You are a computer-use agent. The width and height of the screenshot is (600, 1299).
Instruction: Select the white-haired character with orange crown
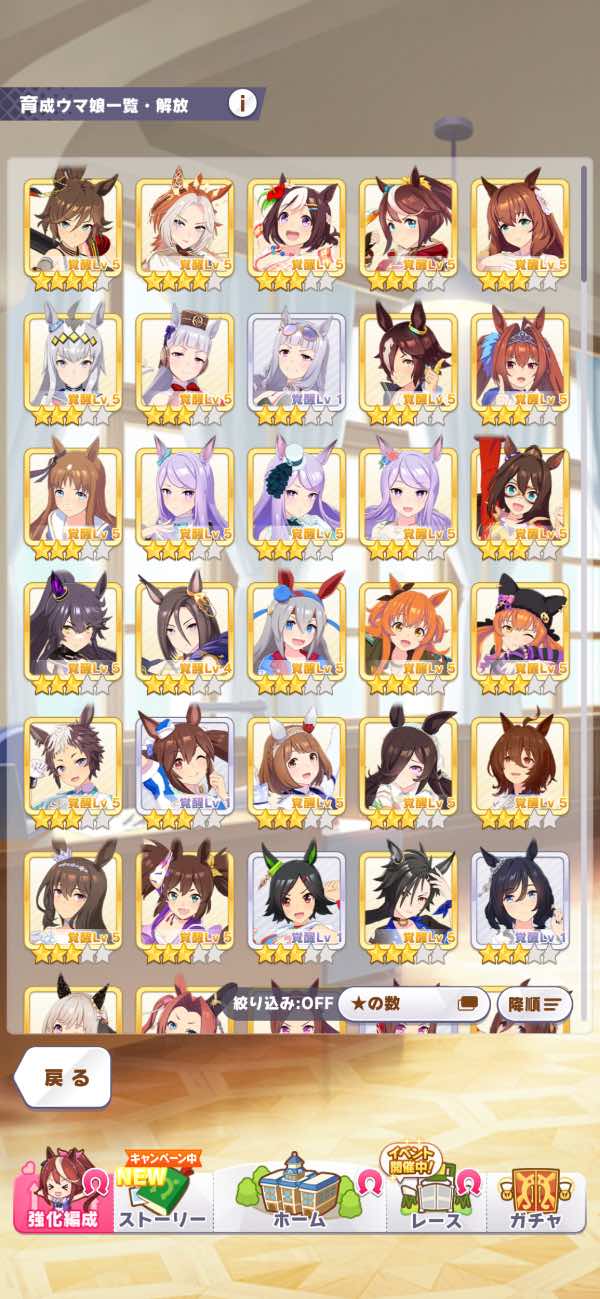pos(184,234)
